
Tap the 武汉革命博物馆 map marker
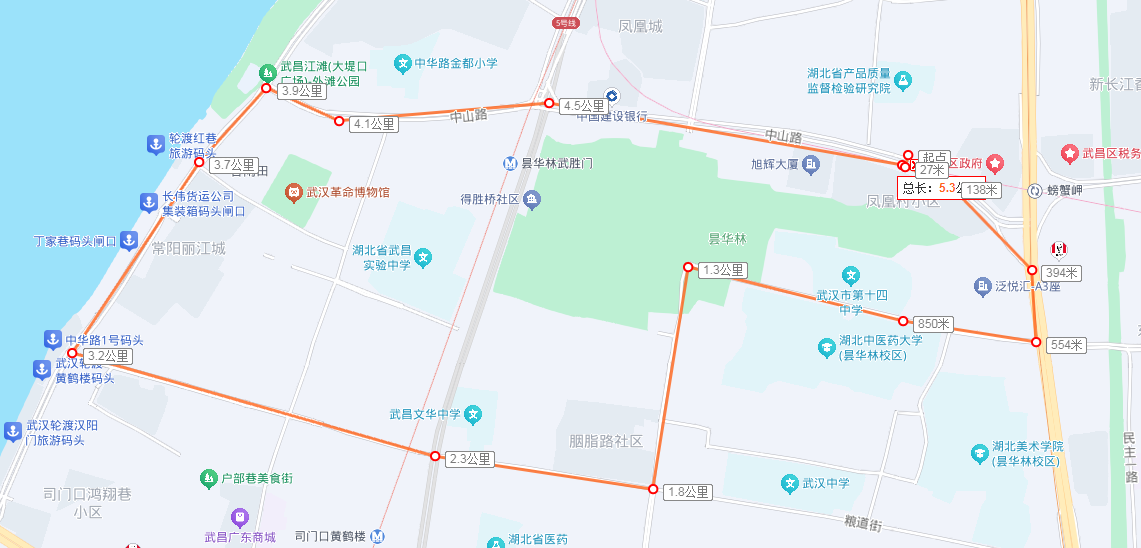click(x=293, y=191)
